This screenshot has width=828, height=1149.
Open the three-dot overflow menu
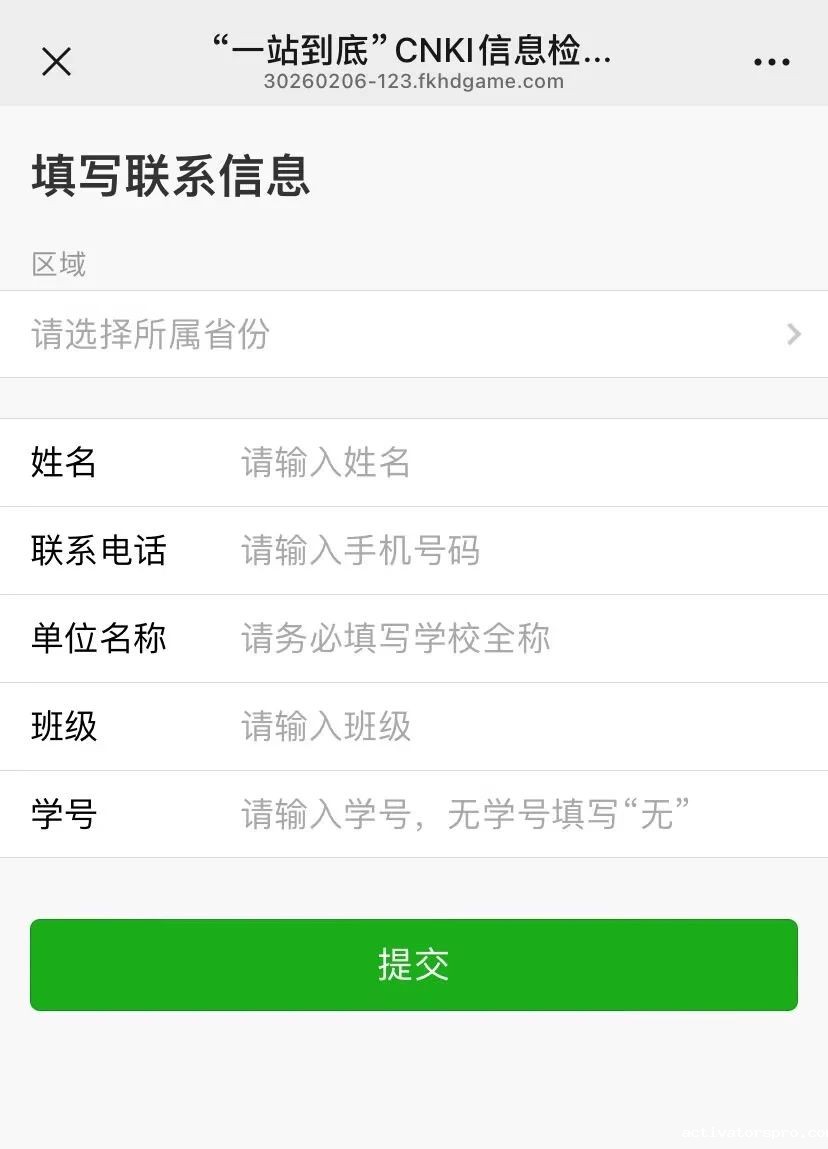(x=771, y=62)
